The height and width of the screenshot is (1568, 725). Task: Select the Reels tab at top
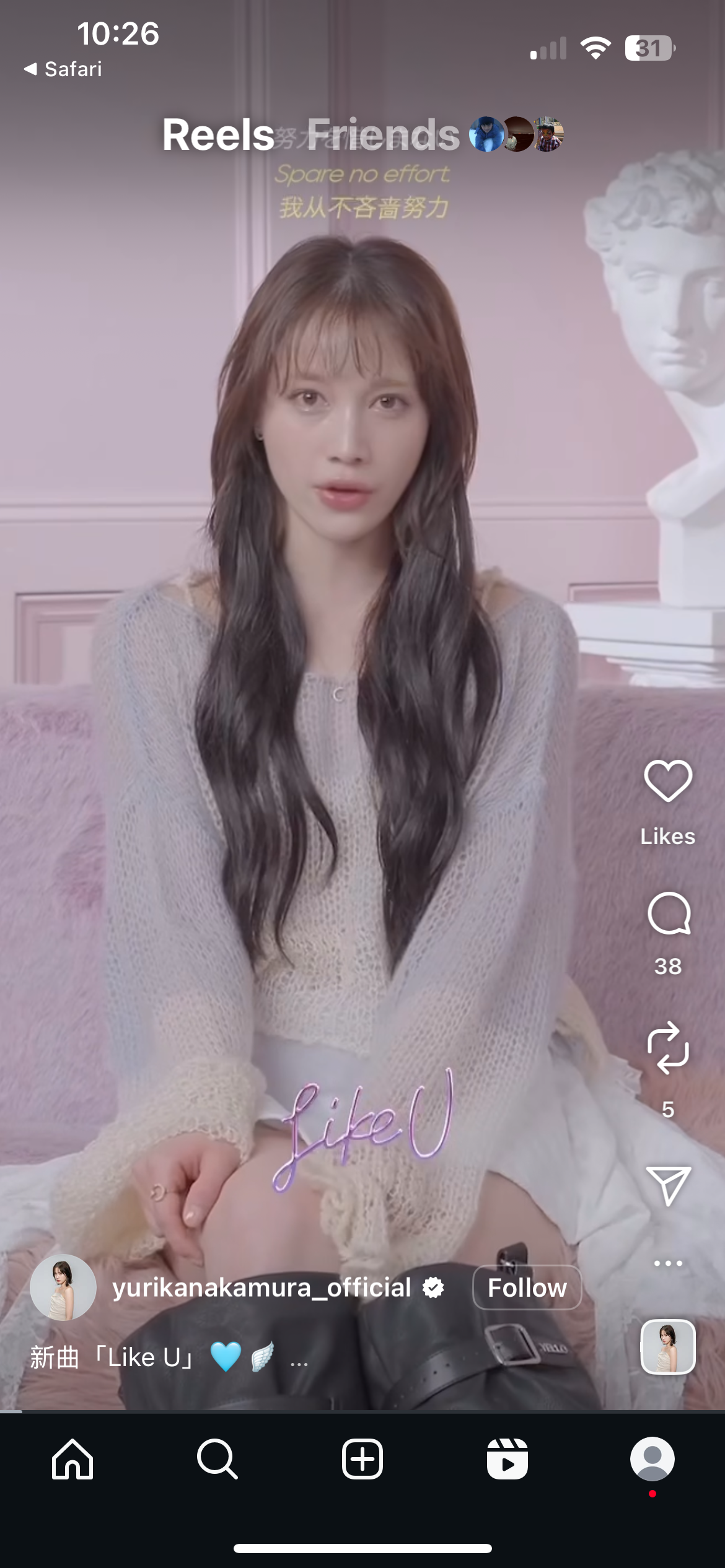click(218, 135)
